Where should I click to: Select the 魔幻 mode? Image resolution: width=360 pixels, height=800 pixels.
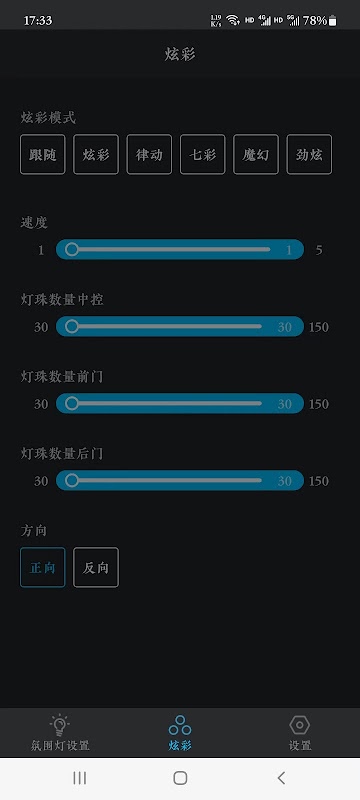pyautogui.click(x=256, y=154)
